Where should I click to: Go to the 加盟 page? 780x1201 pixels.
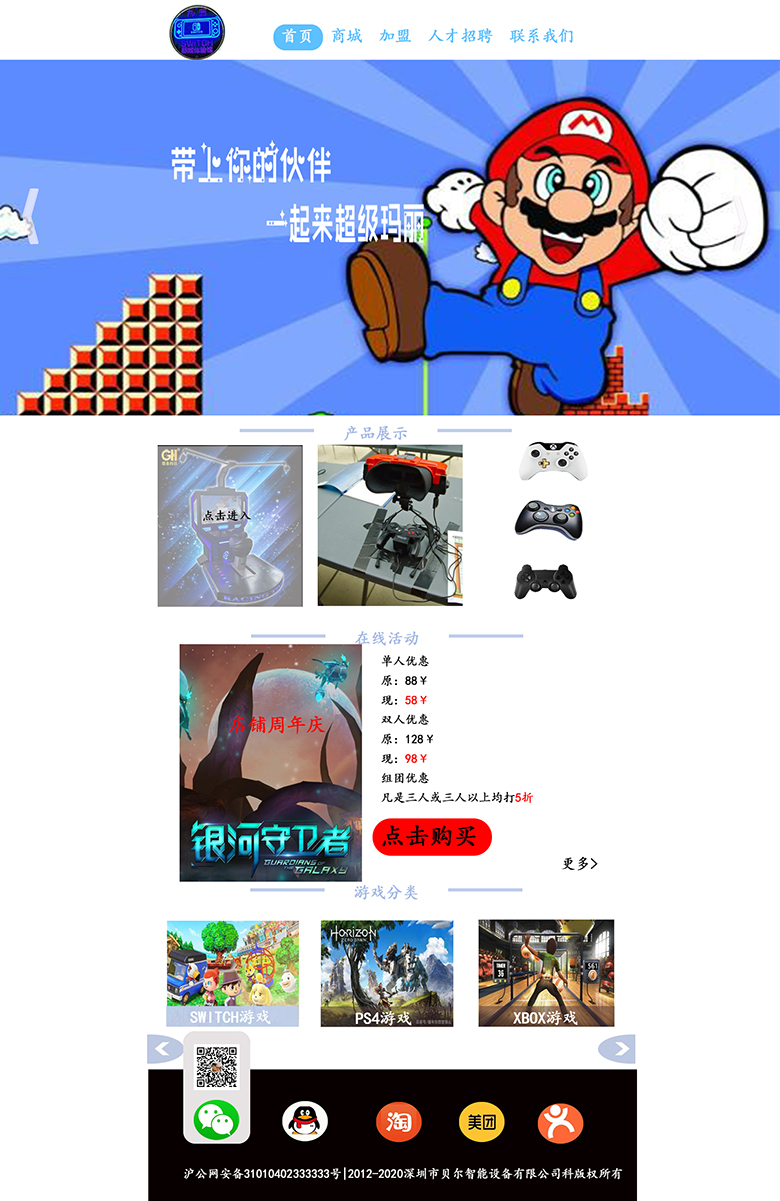pos(395,37)
